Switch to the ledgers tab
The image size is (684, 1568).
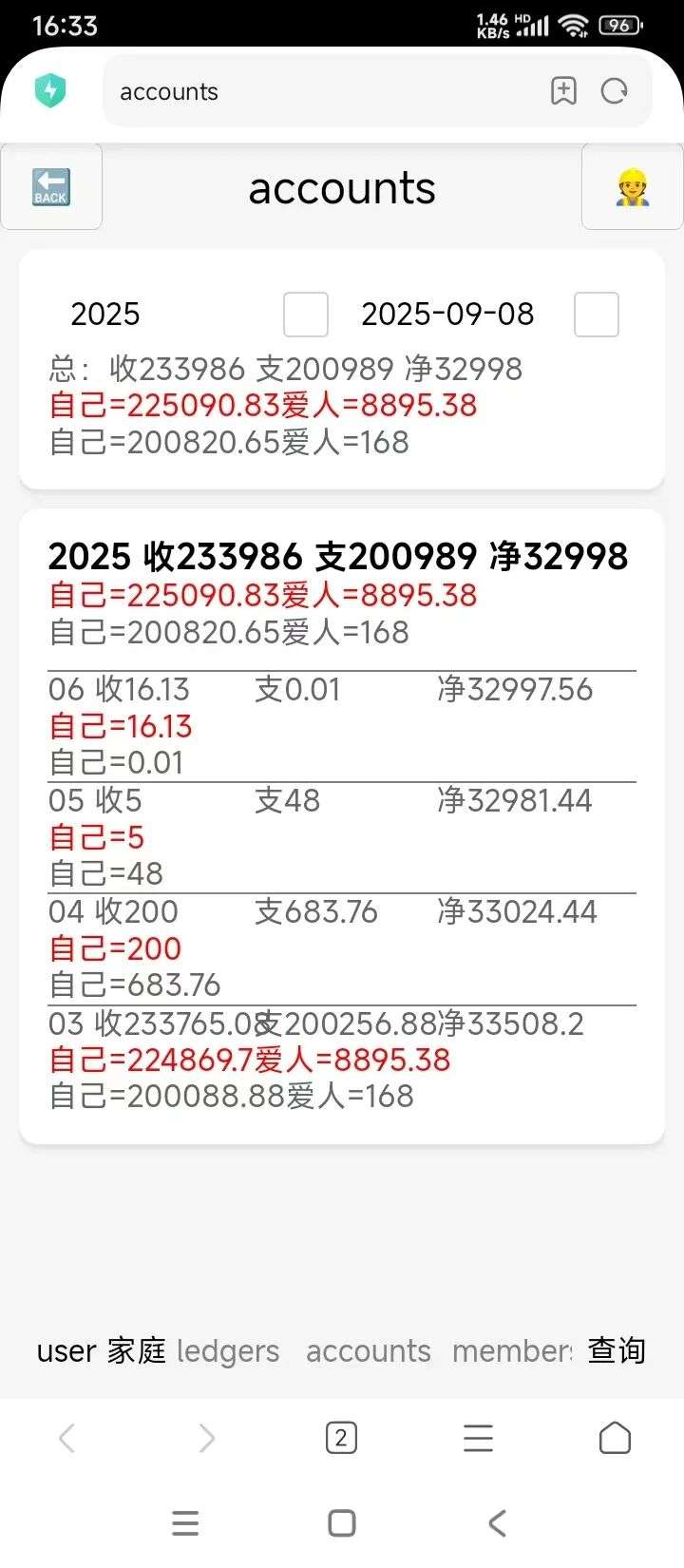[228, 1350]
